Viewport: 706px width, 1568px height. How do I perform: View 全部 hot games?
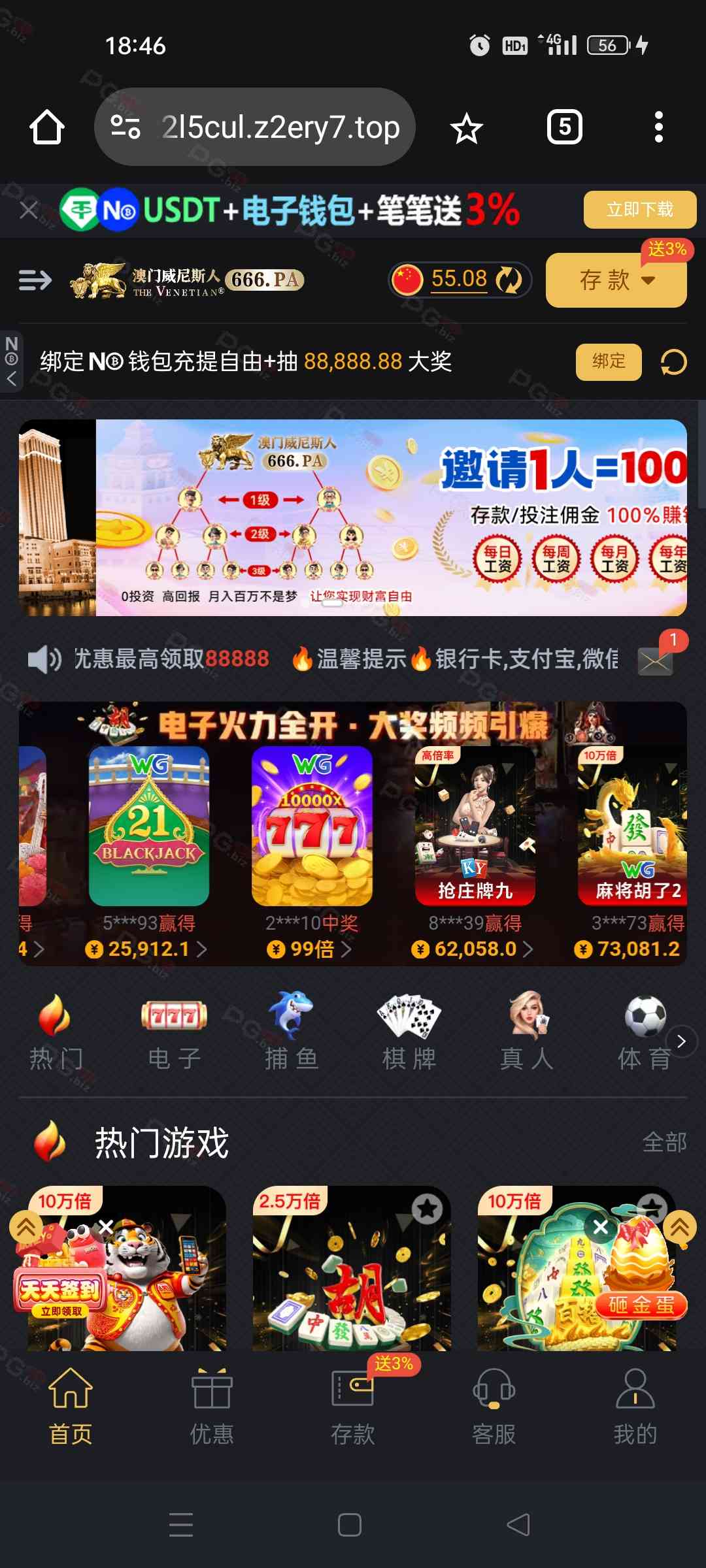pos(664,1142)
